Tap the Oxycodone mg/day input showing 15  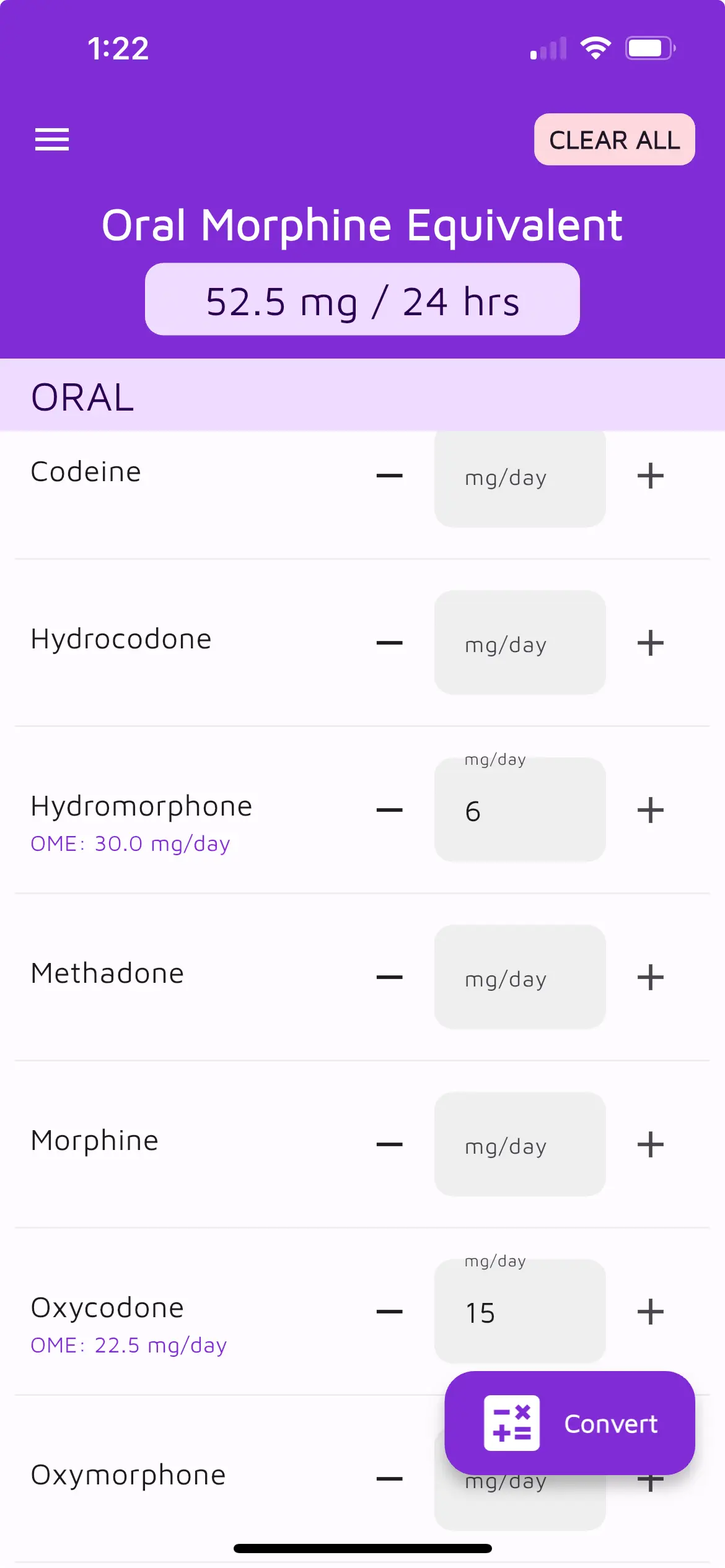click(x=520, y=1313)
